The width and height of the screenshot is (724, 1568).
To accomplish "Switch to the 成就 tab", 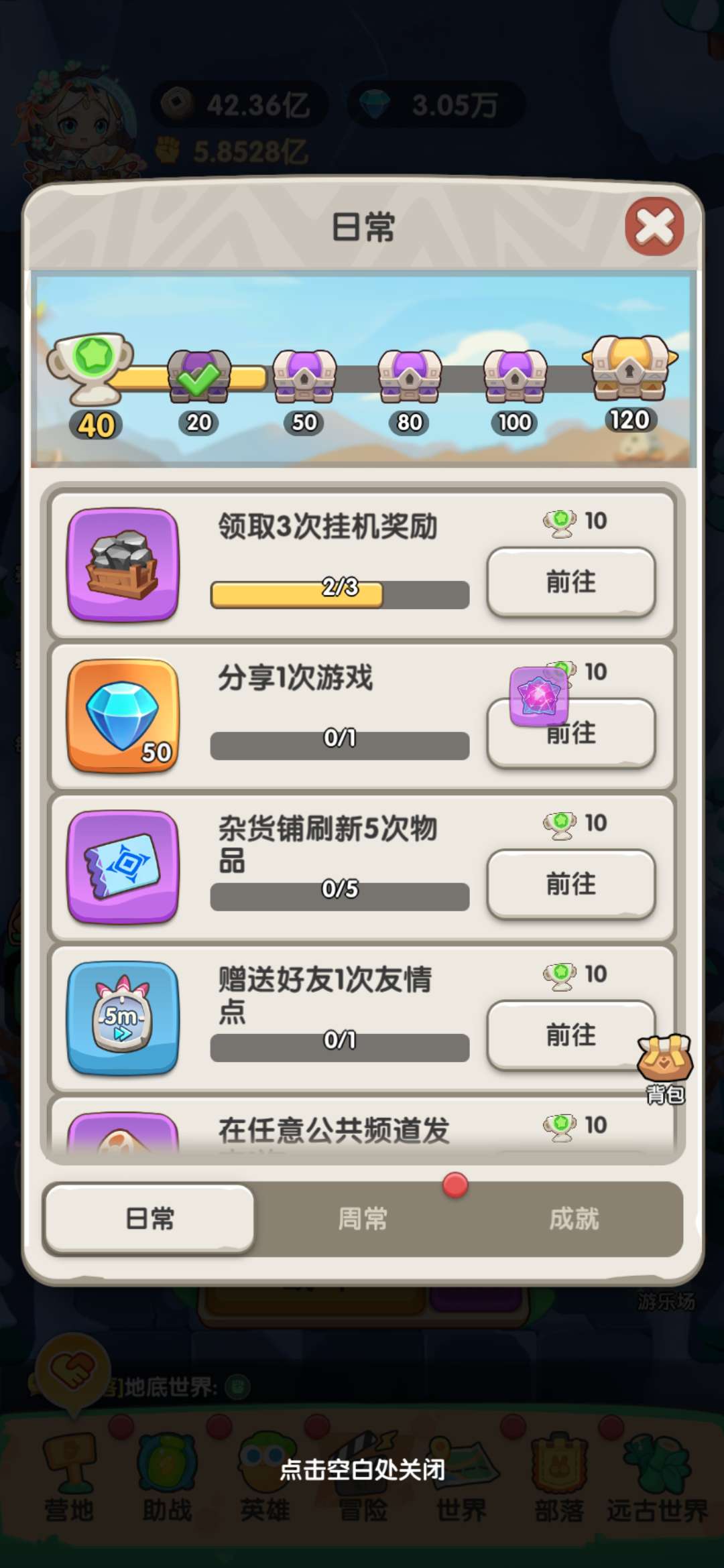I will (x=574, y=1218).
